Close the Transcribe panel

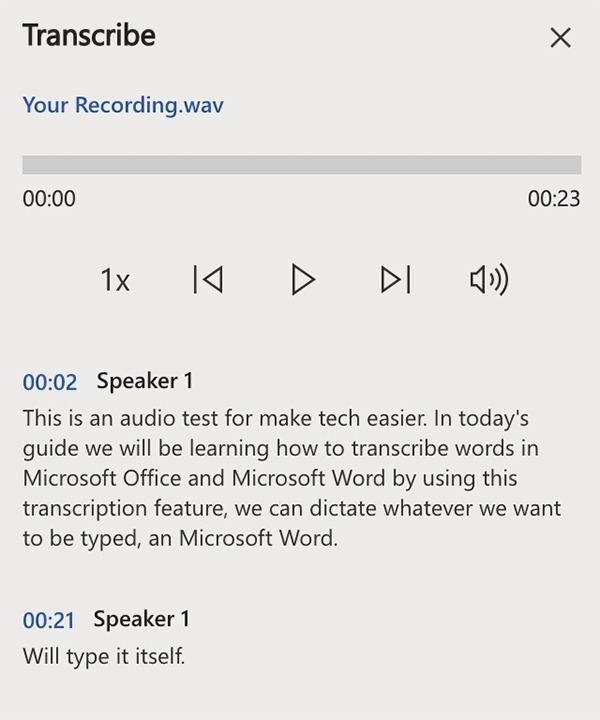[560, 38]
